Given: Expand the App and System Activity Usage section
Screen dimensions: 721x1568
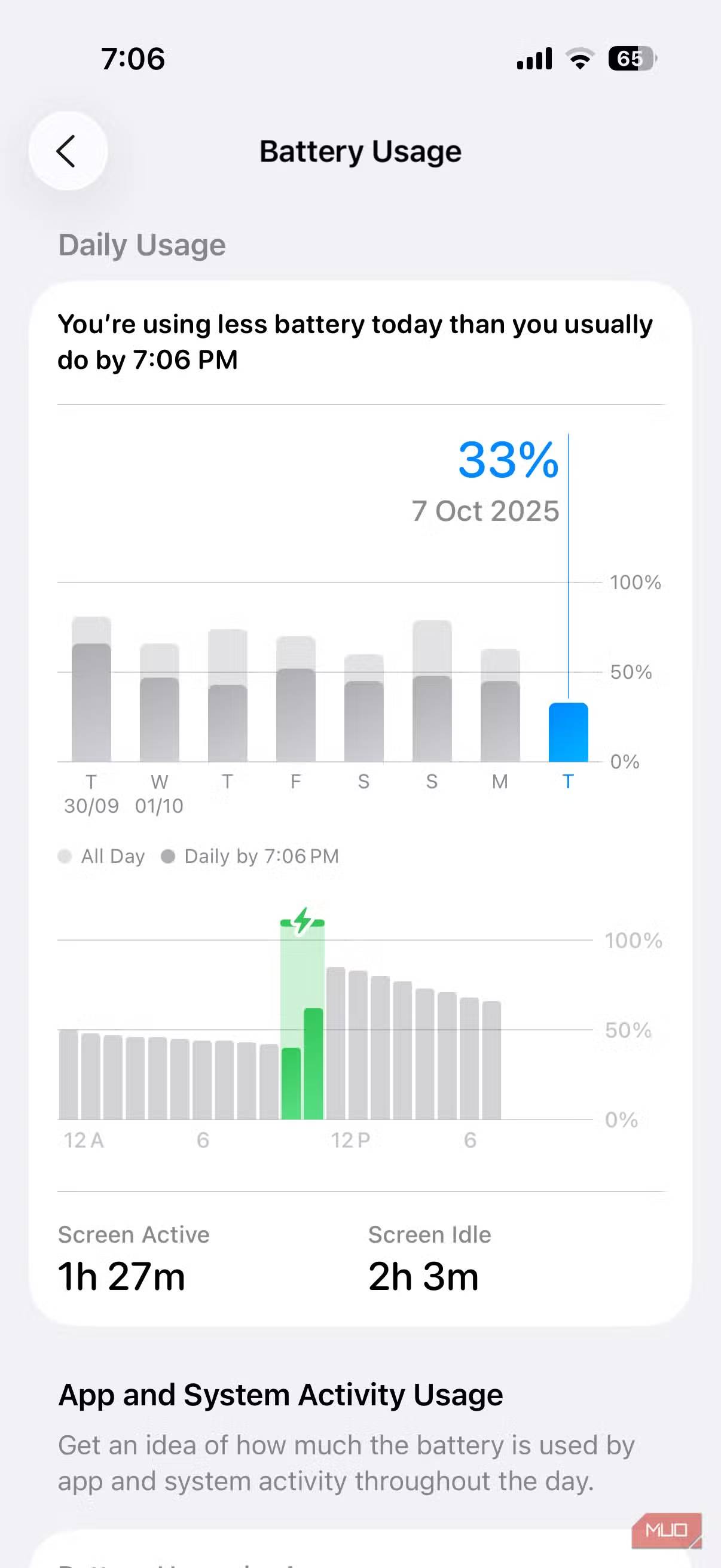Looking at the screenshot, I should [280, 1395].
